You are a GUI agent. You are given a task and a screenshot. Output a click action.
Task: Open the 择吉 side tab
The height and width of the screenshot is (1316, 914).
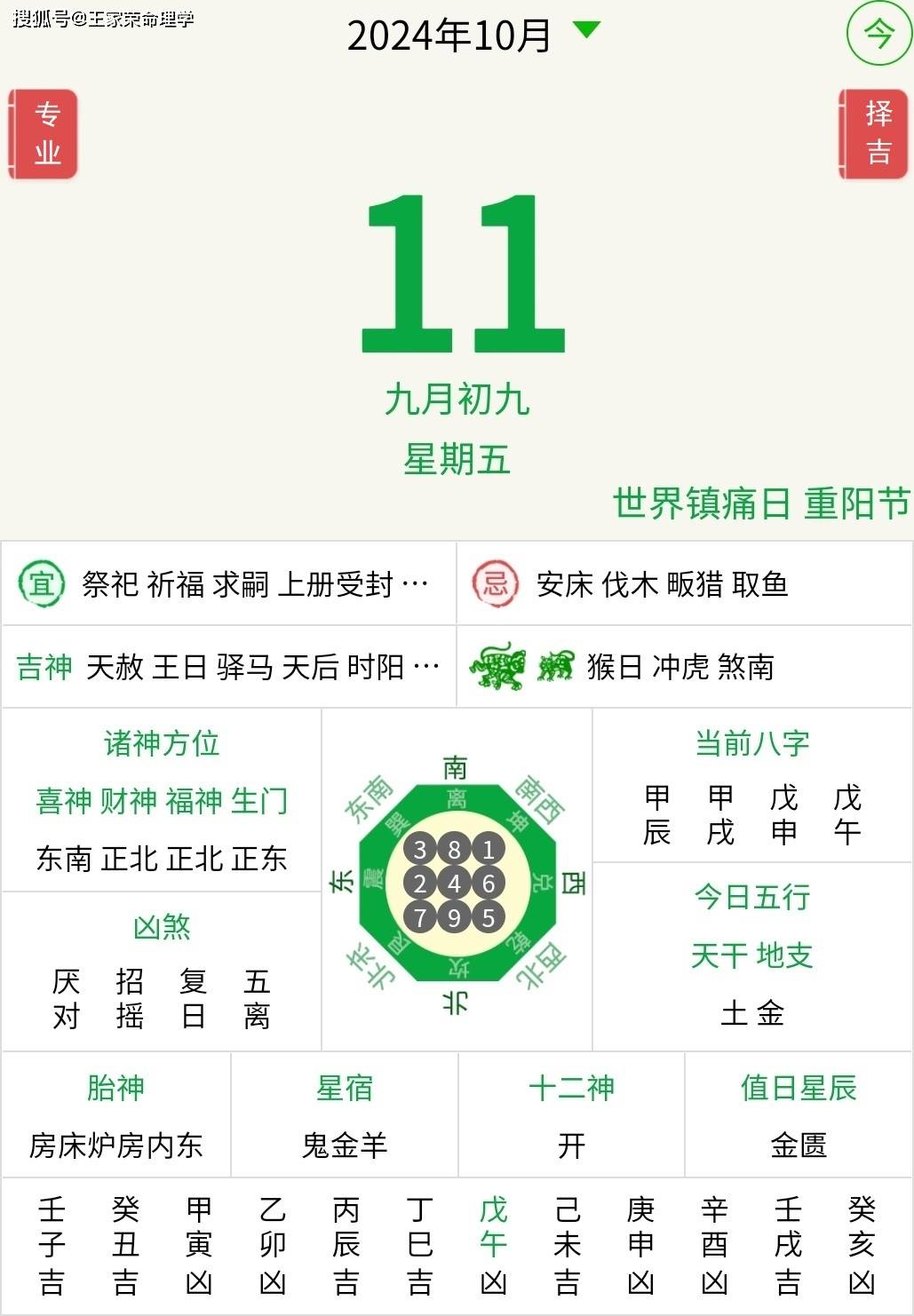pyautogui.click(x=876, y=134)
